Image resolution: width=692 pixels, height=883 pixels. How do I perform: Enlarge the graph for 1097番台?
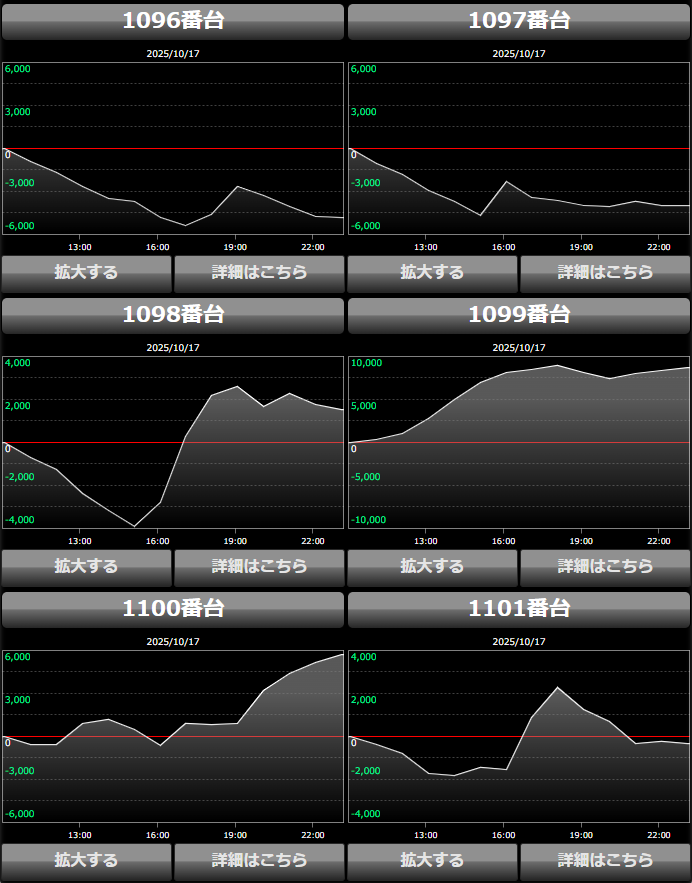coord(432,272)
